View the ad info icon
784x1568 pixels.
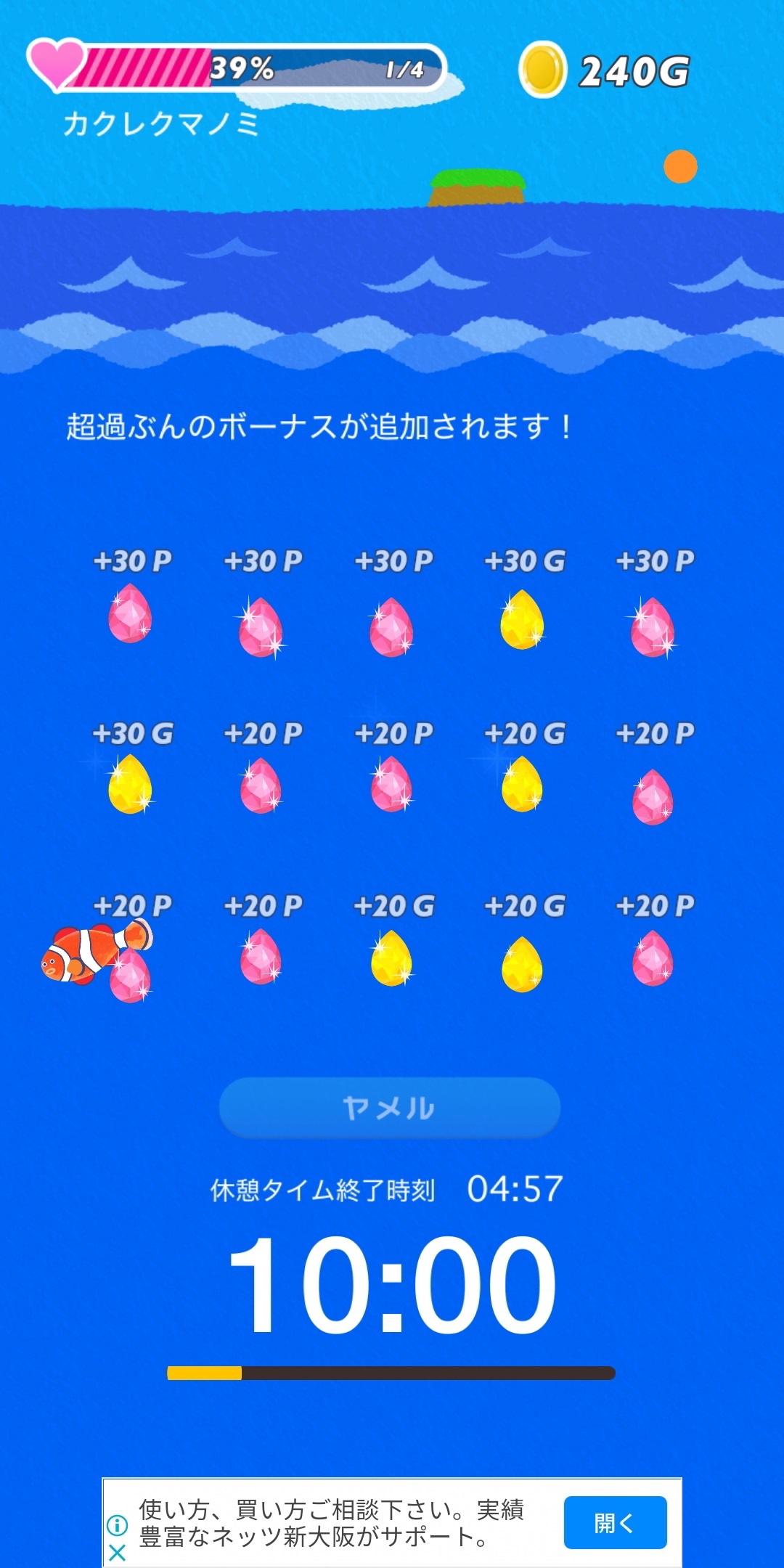(117, 1525)
